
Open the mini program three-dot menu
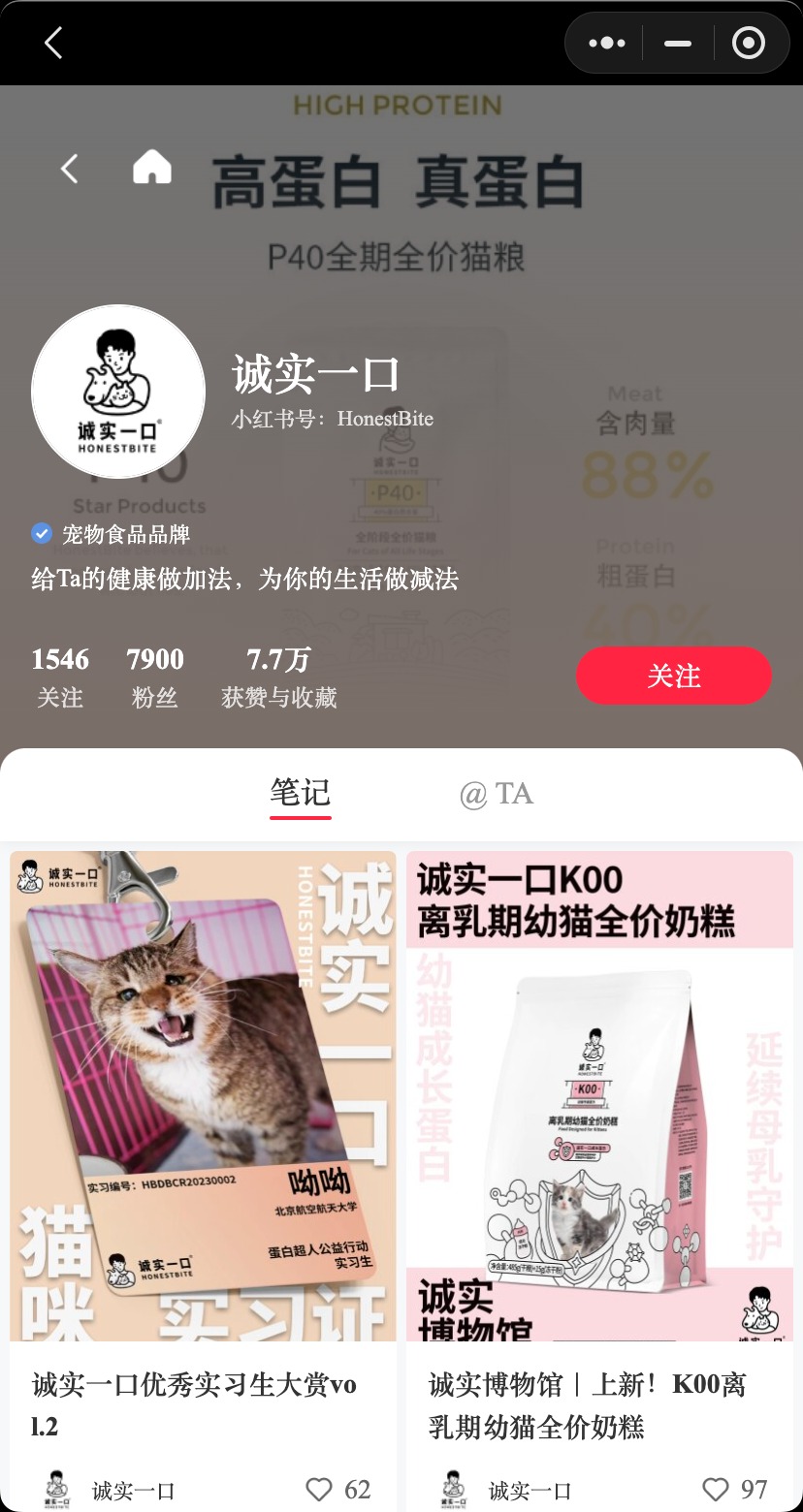point(607,43)
